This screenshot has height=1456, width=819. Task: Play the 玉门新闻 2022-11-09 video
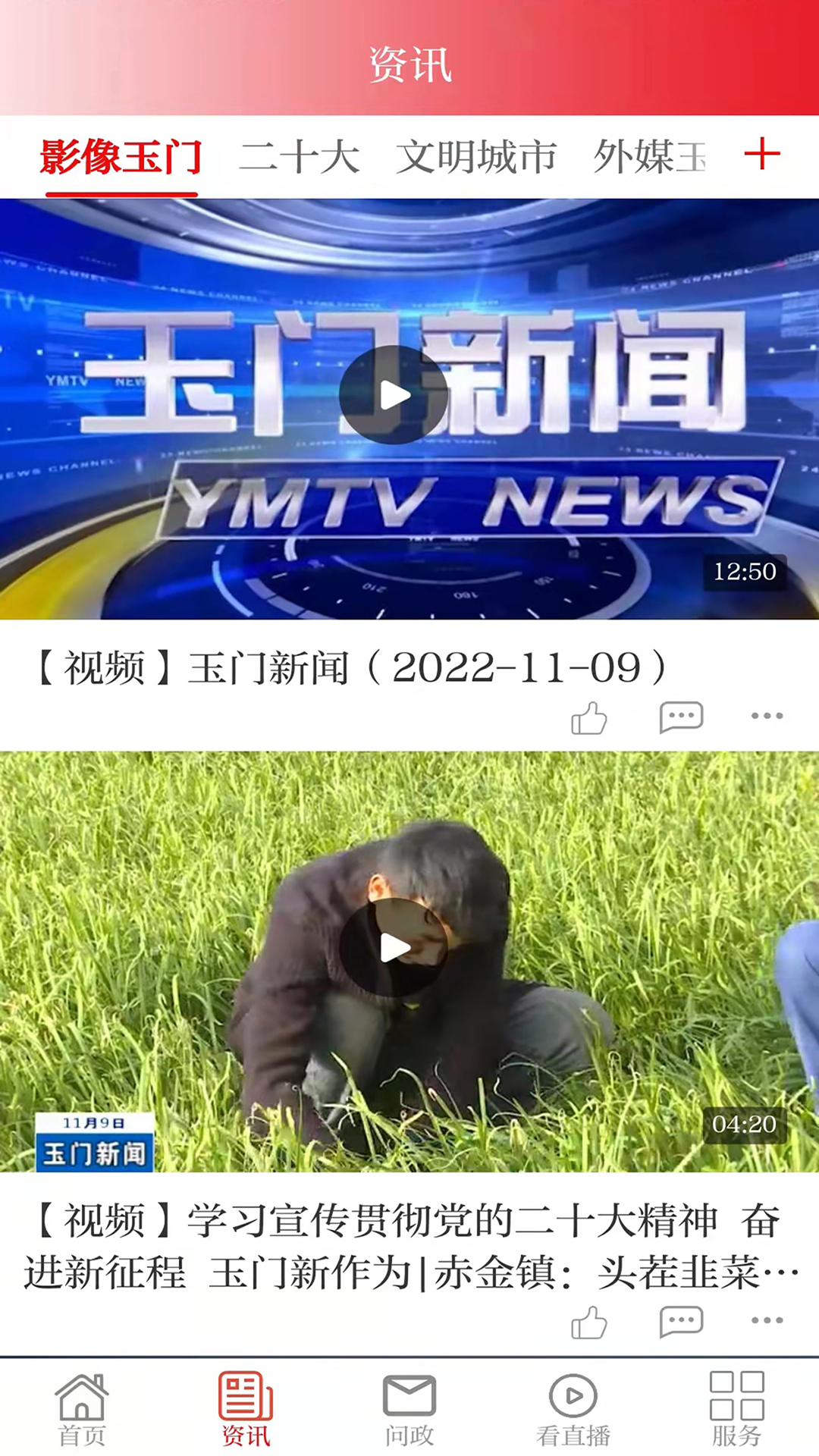click(x=393, y=395)
